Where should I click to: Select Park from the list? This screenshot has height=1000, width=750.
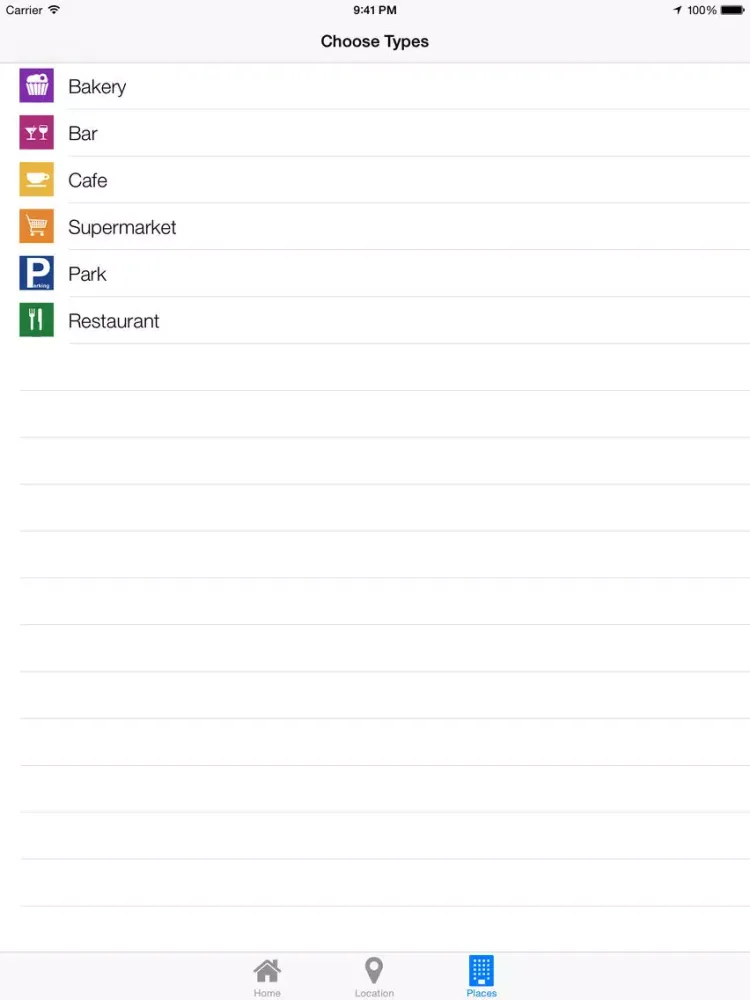point(87,275)
